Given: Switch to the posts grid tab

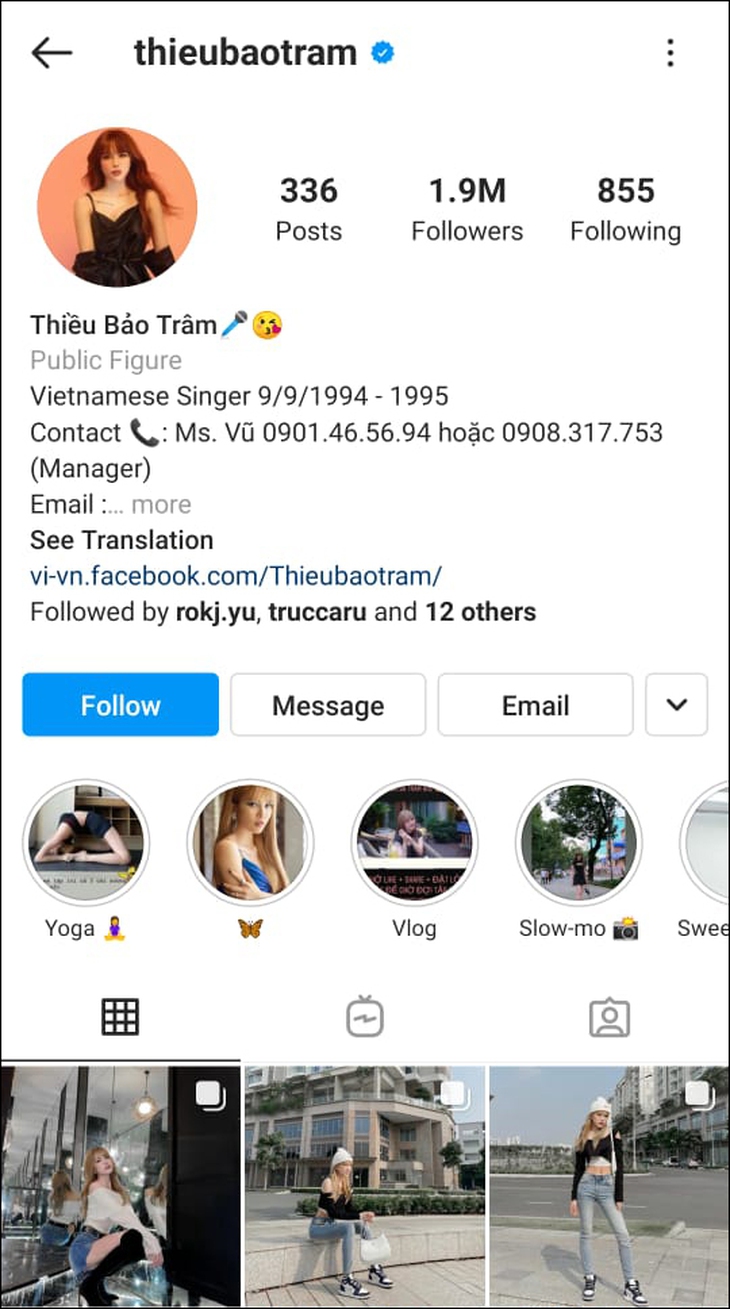Looking at the screenshot, I should click(120, 1017).
